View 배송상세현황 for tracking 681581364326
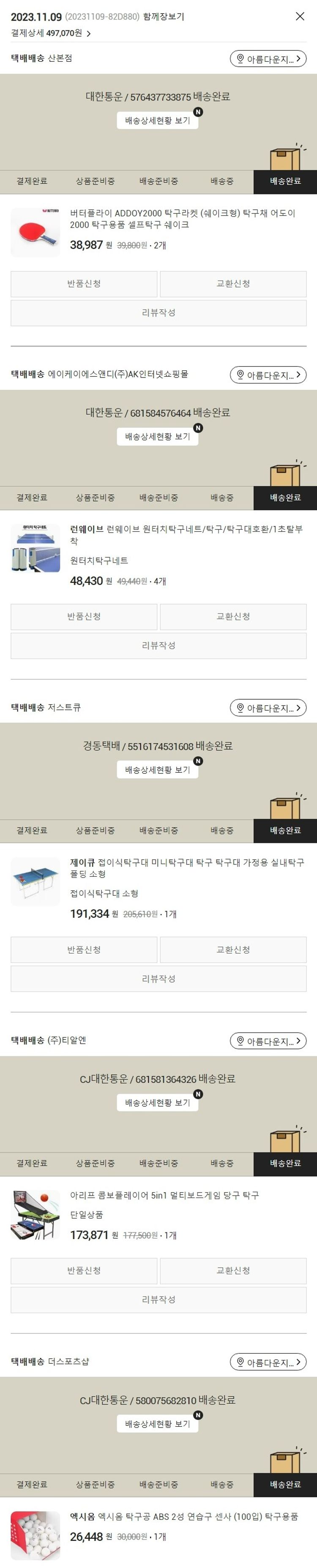Screen dimensions: 317x1568 pyautogui.click(x=158, y=1103)
